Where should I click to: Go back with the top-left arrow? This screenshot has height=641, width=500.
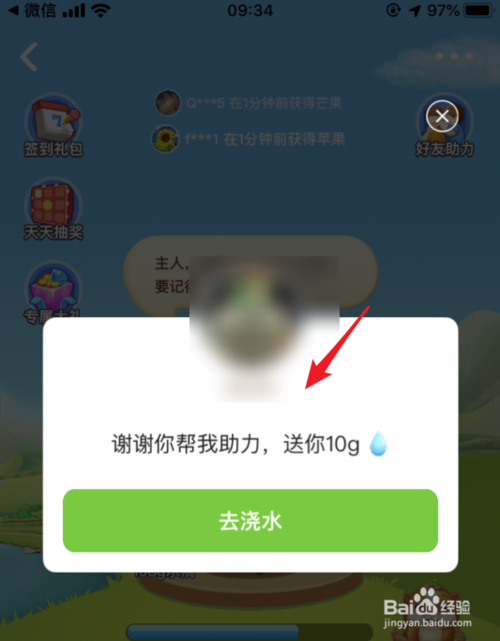(x=29, y=56)
